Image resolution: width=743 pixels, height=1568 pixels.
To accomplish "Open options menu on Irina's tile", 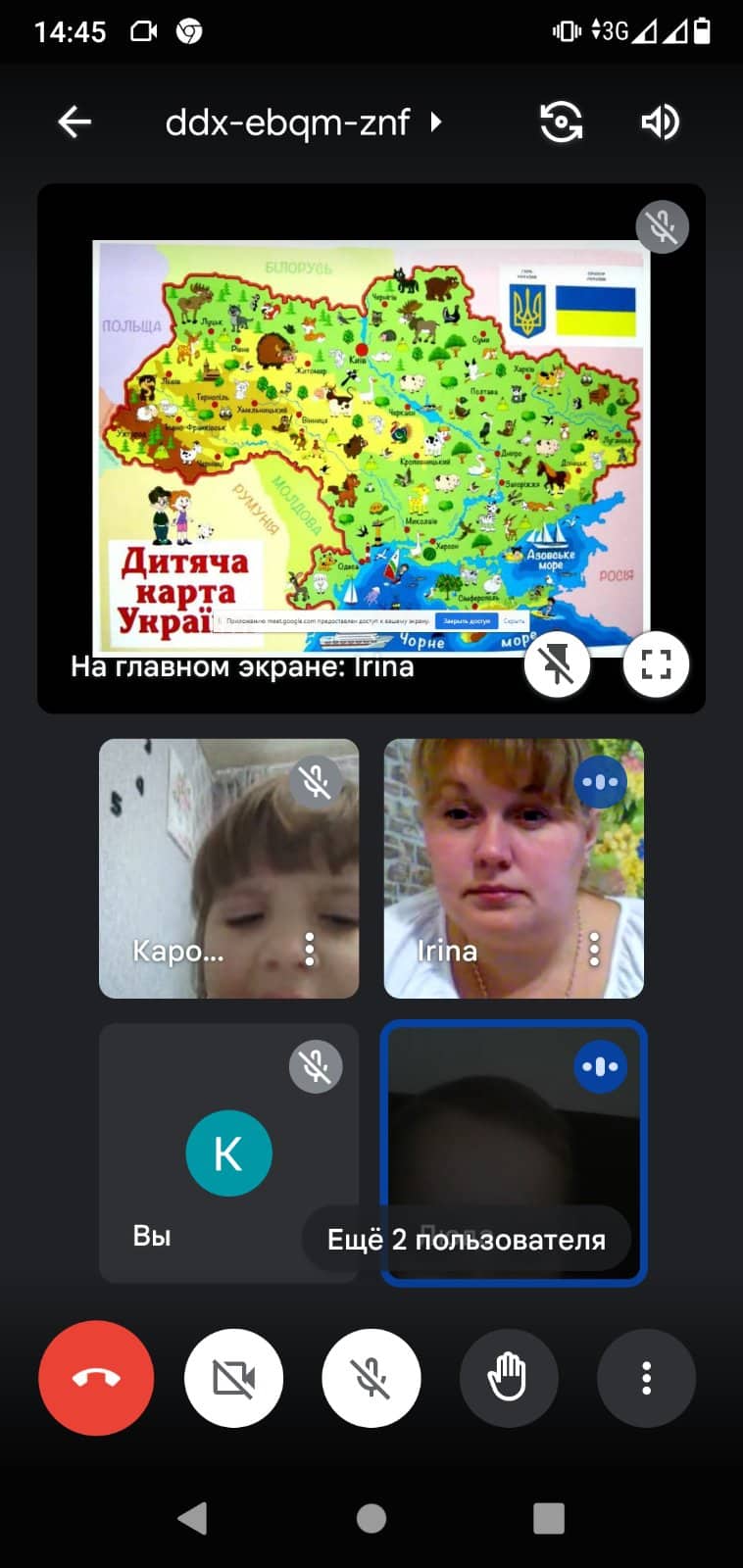I will tap(594, 949).
